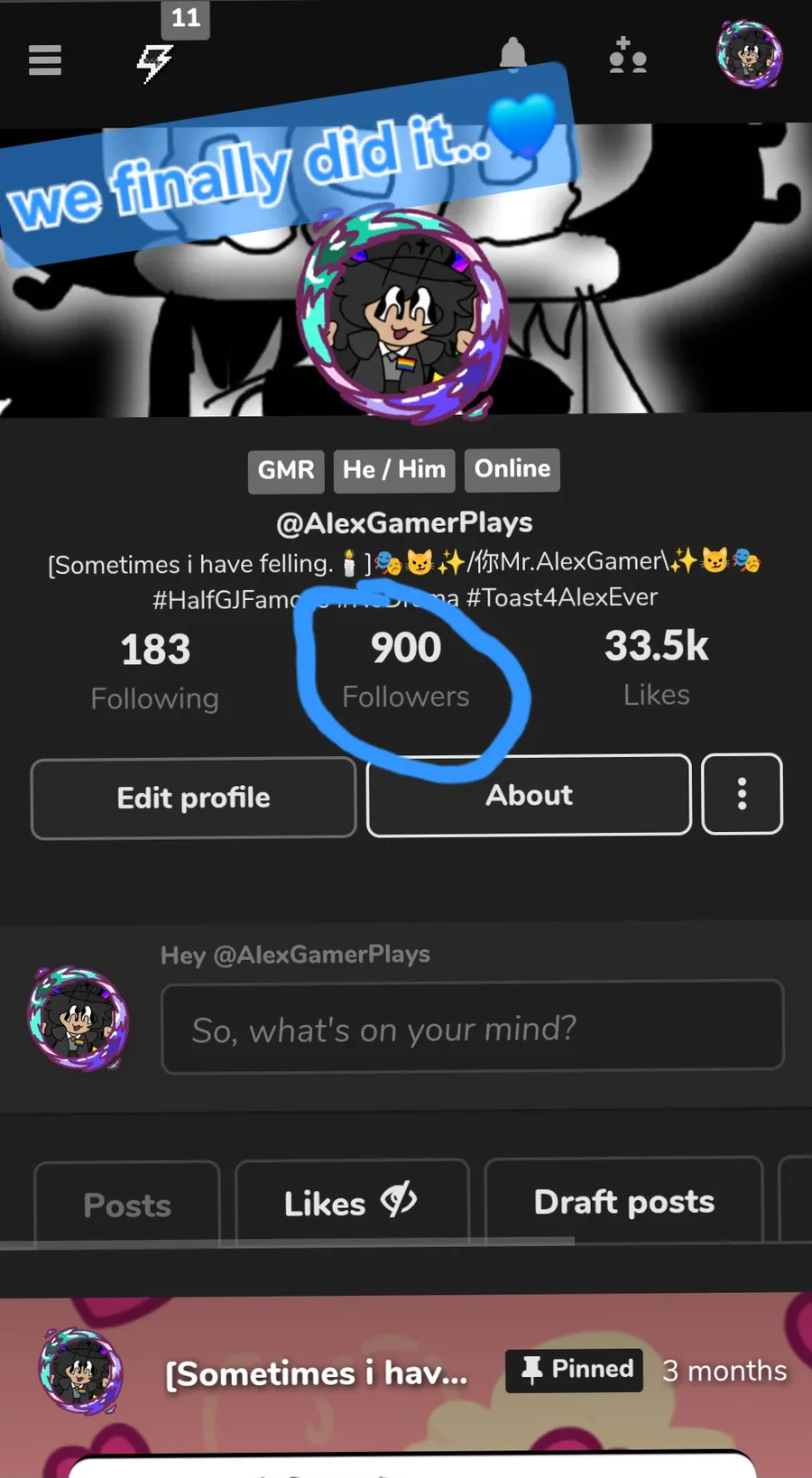Switch to the Draft posts tab
812x1478 pixels.
click(623, 1202)
